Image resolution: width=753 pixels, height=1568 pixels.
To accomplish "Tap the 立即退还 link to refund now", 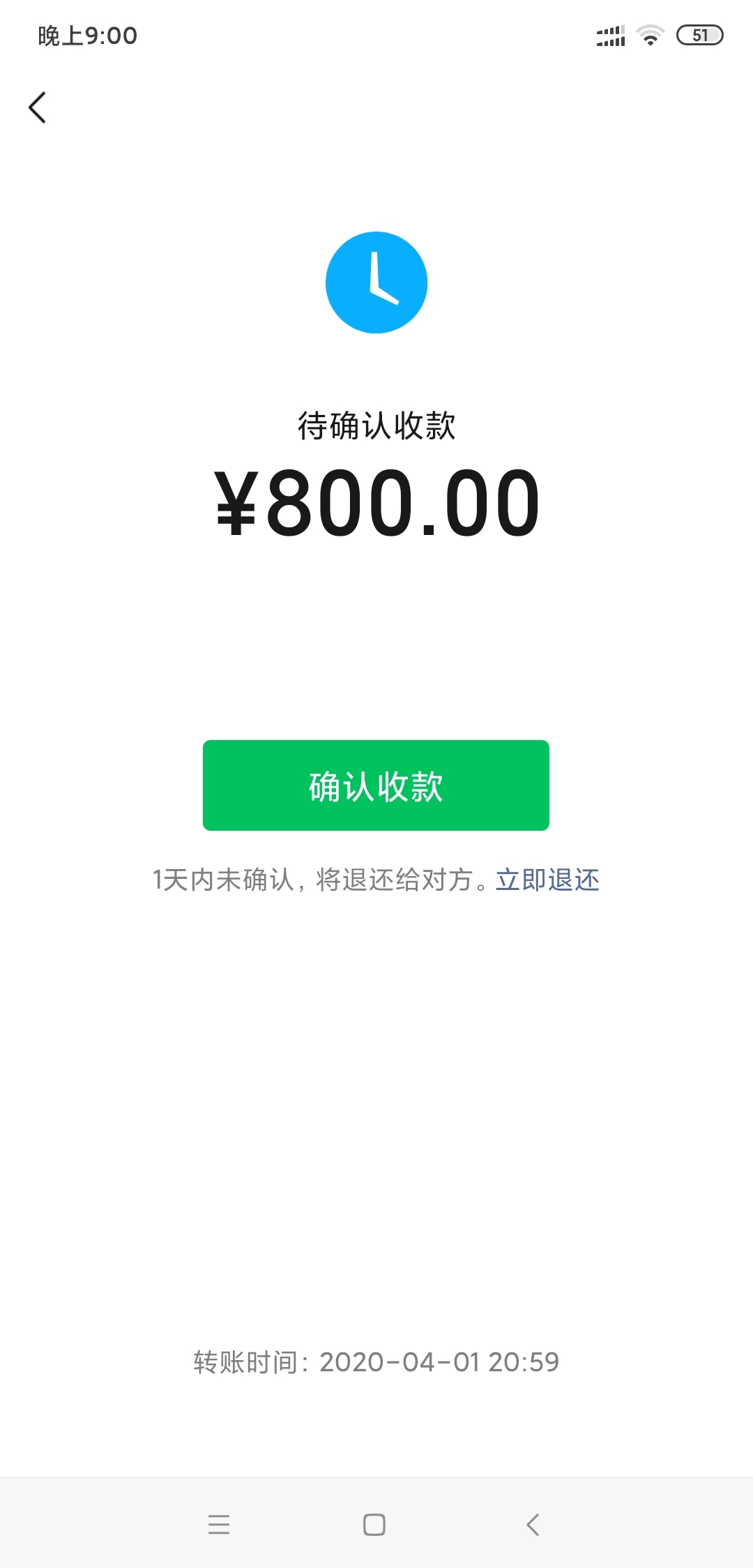I will (x=547, y=880).
